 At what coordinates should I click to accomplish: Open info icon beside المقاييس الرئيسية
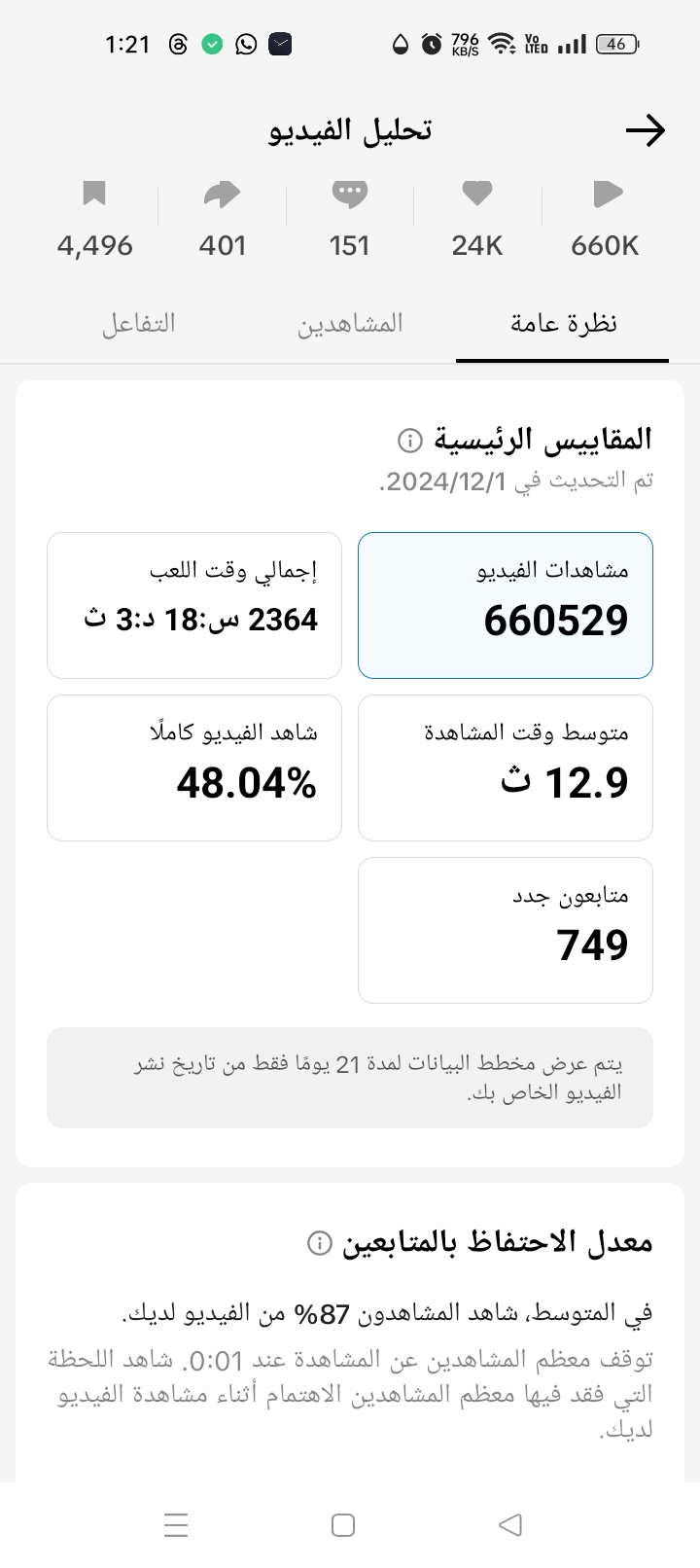[410, 441]
